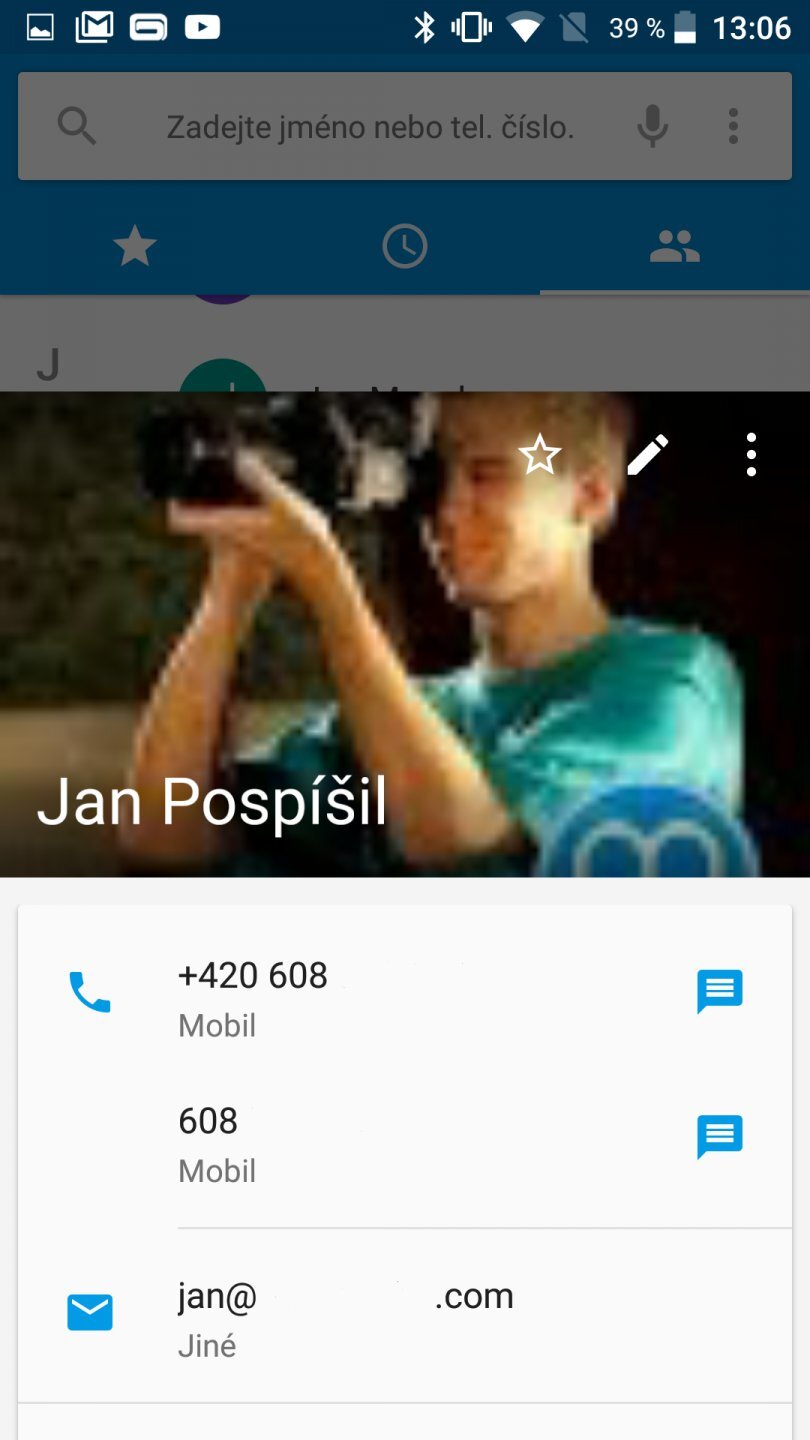This screenshot has width=810, height=1440.
Task: Start voice search with the microphone
Action: [x=652, y=127]
